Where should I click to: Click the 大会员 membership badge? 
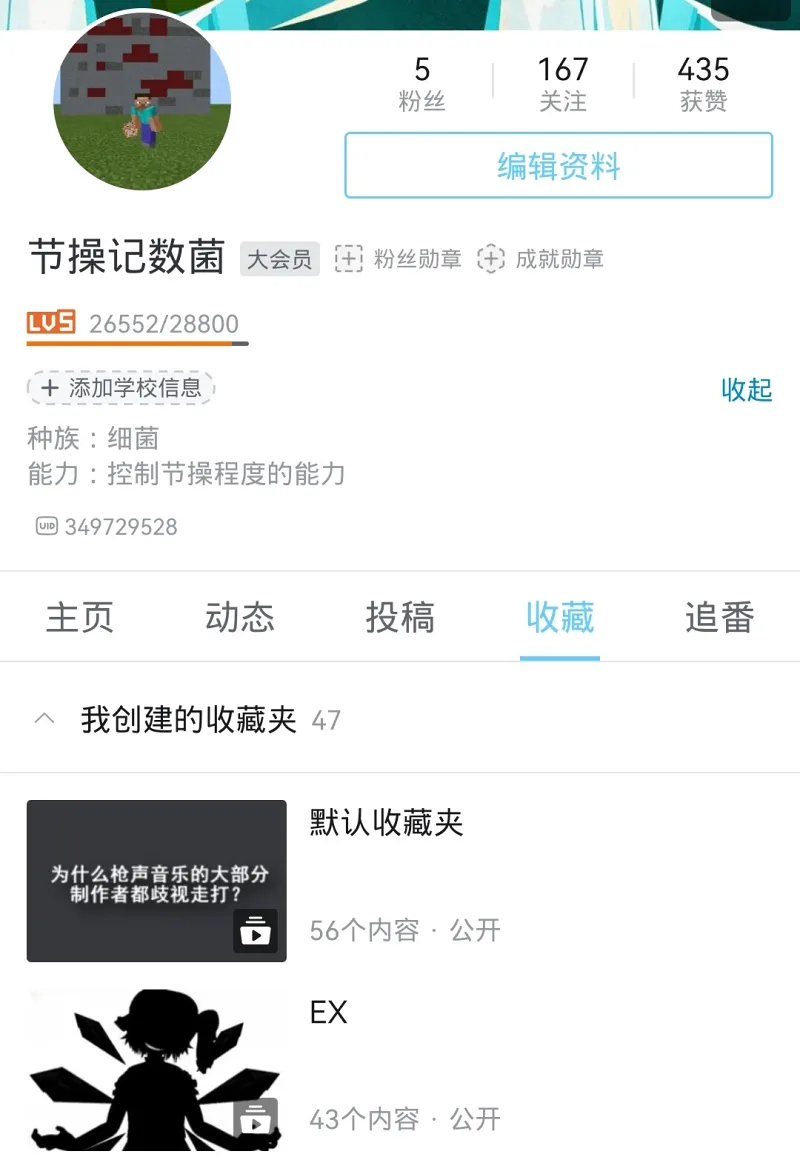278,259
